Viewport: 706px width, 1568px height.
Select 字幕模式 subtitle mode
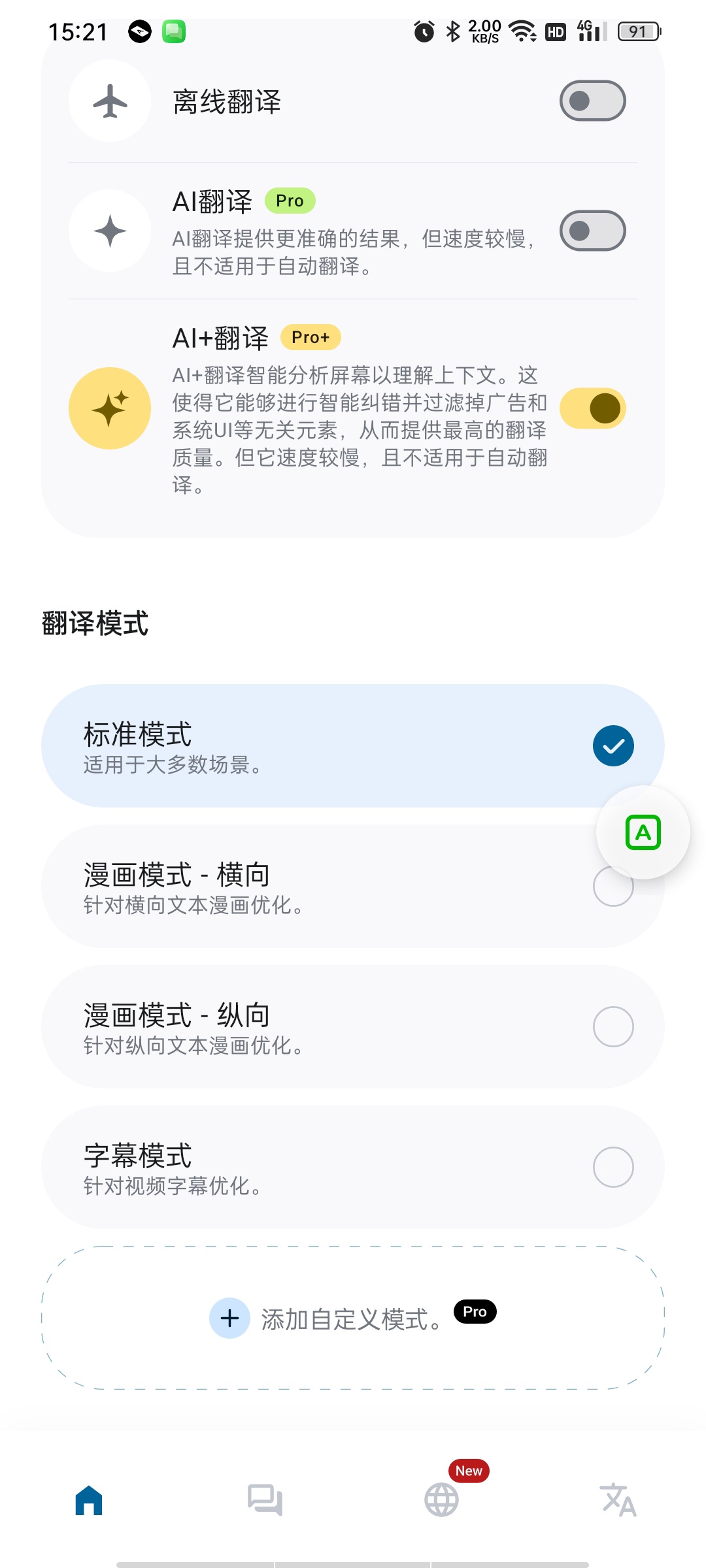click(353, 1167)
